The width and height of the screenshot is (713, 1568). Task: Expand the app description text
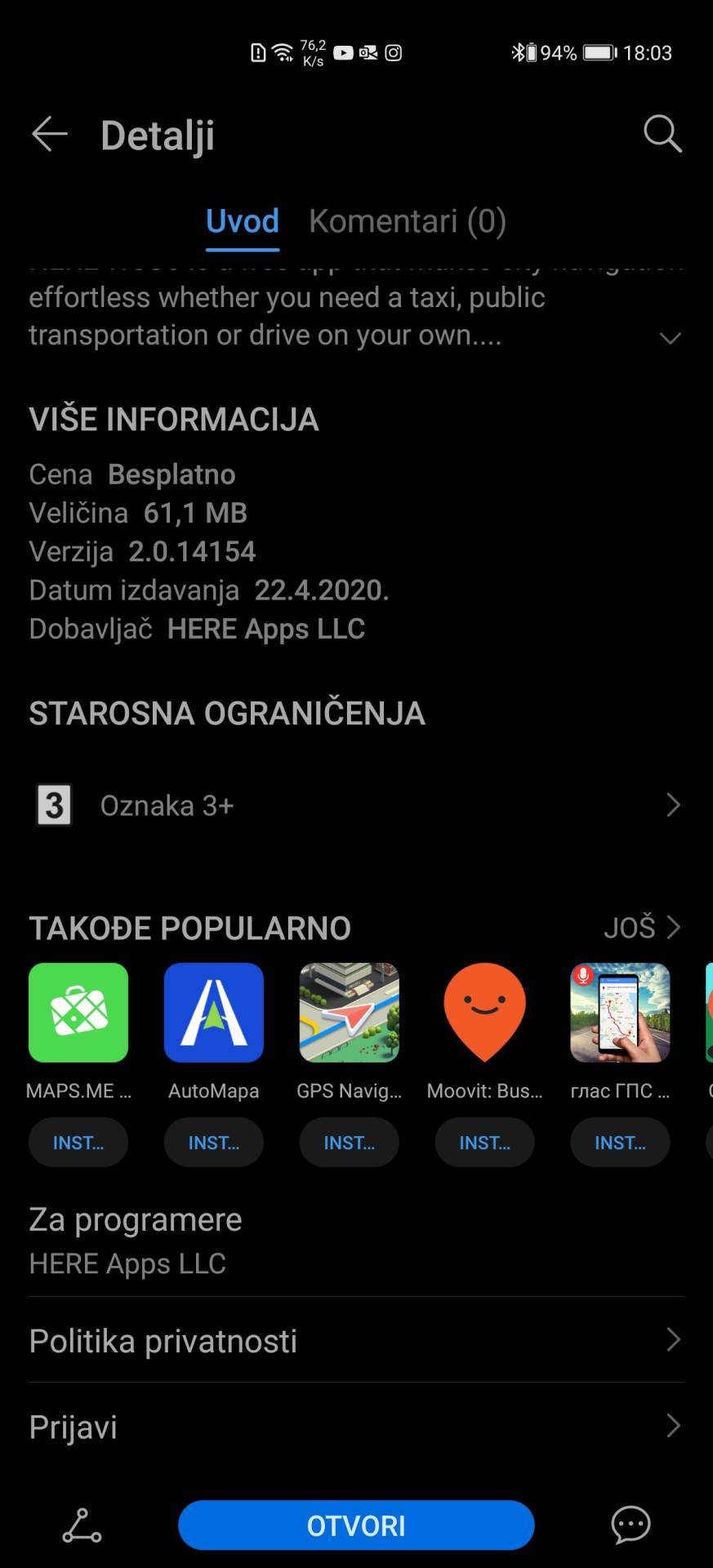670,337
